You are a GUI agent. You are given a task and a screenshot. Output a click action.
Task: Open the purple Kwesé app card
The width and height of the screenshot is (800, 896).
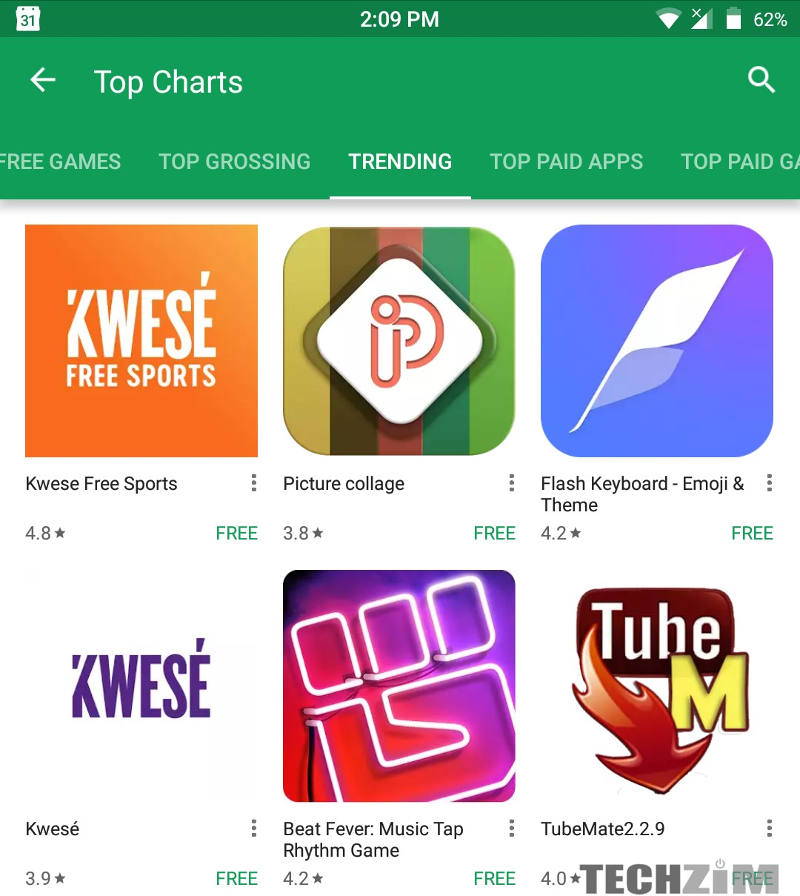coord(141,686)
